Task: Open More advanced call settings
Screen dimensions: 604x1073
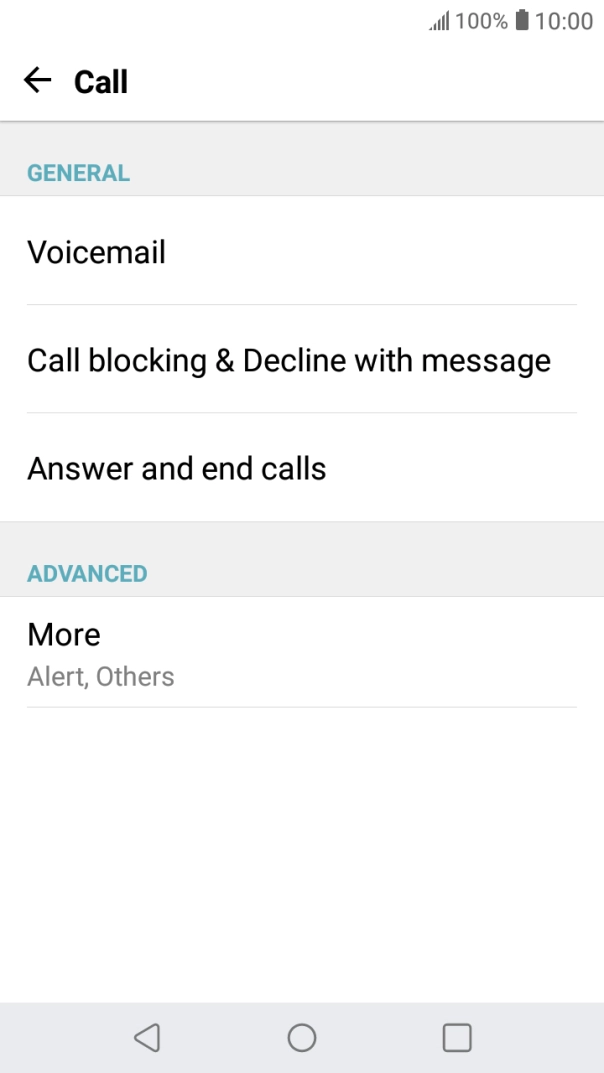Action: [300, 653]
